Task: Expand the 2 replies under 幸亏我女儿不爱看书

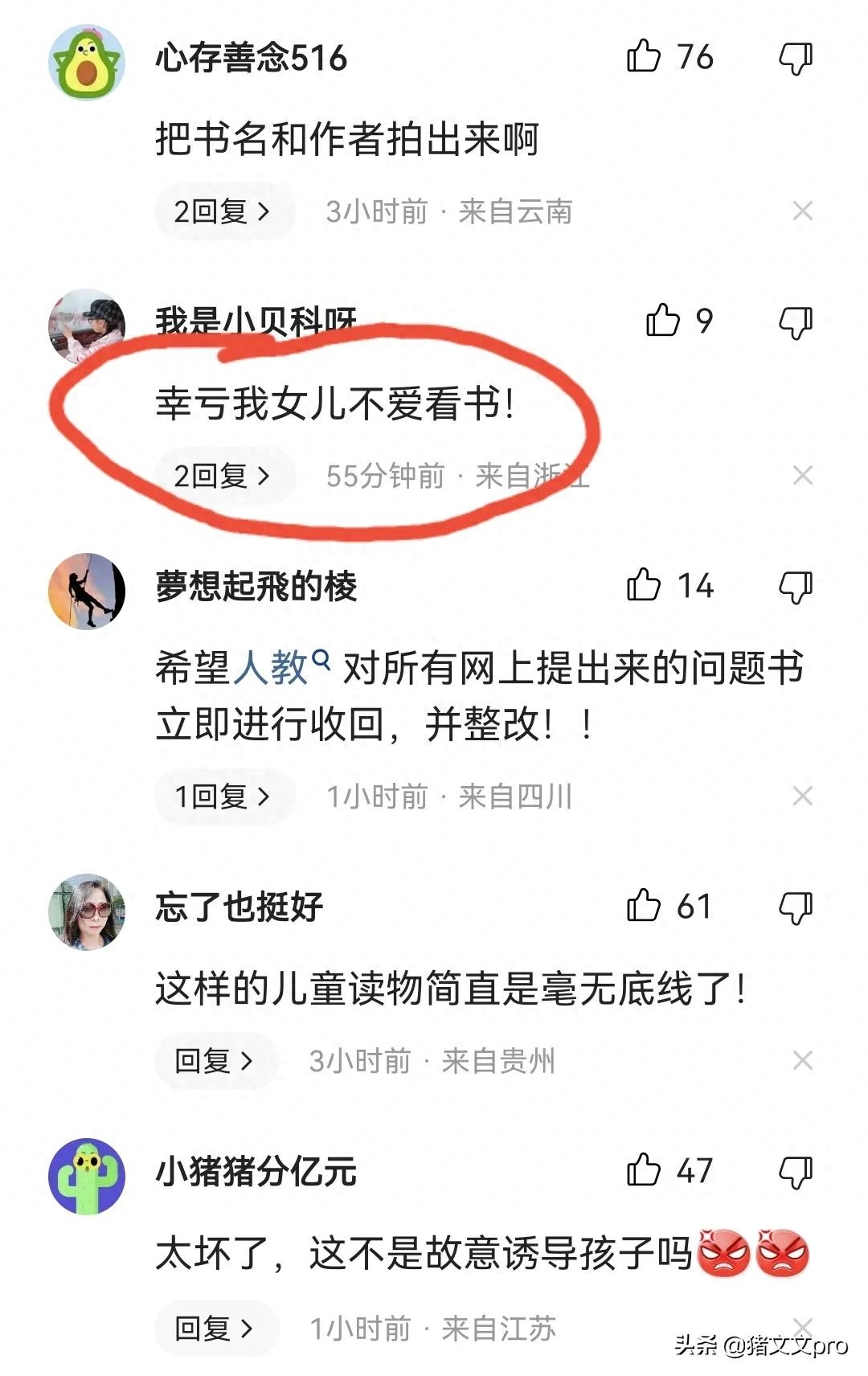Action: coord(223,476)
